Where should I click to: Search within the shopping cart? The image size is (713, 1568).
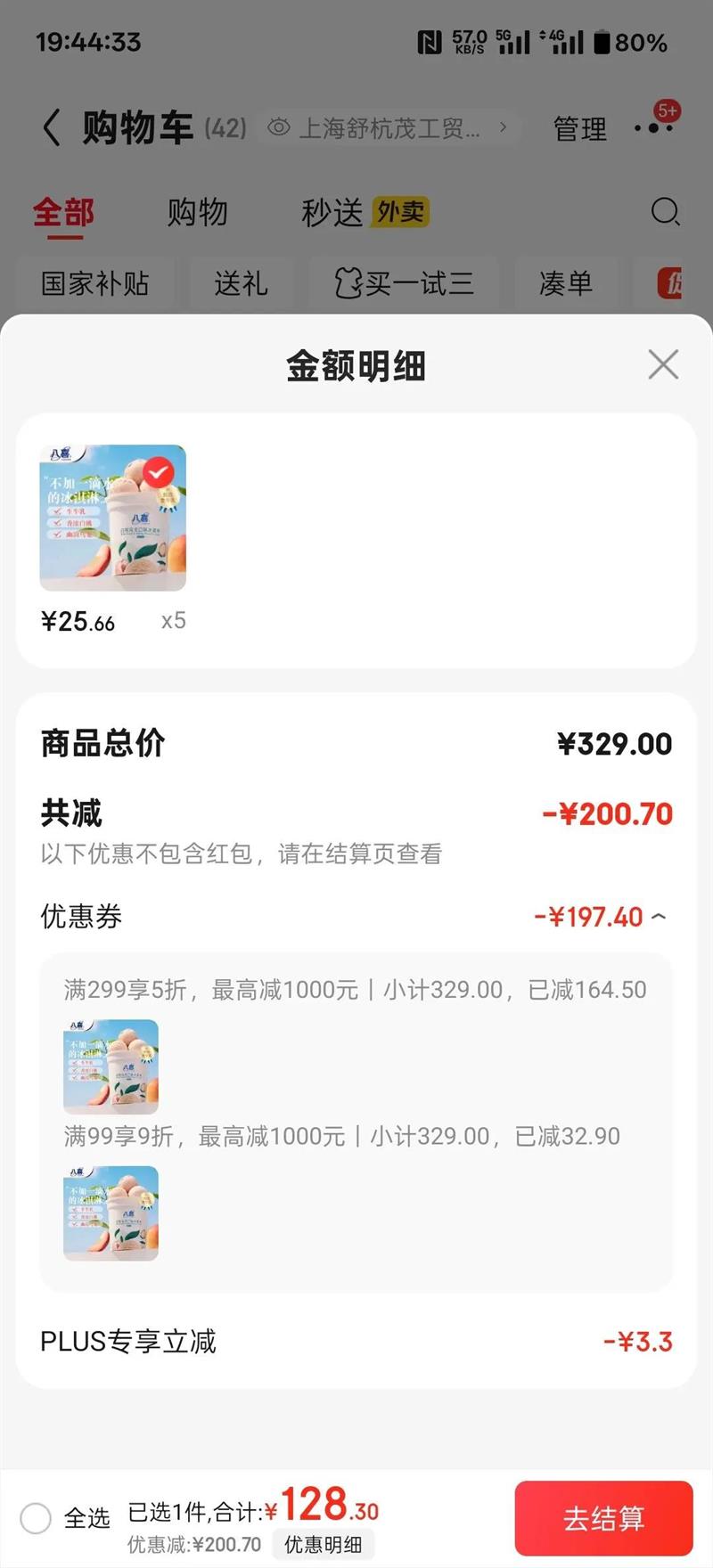[x=665, y=212]
